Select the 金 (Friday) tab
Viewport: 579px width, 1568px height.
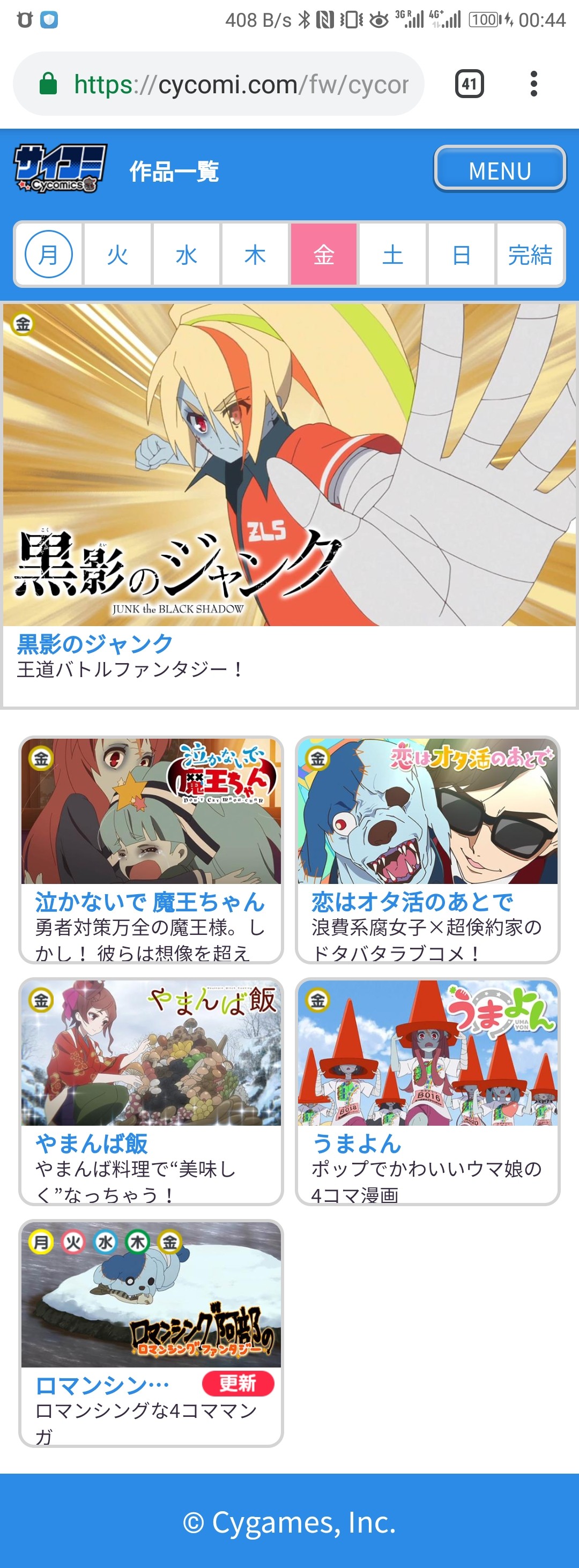323,255
